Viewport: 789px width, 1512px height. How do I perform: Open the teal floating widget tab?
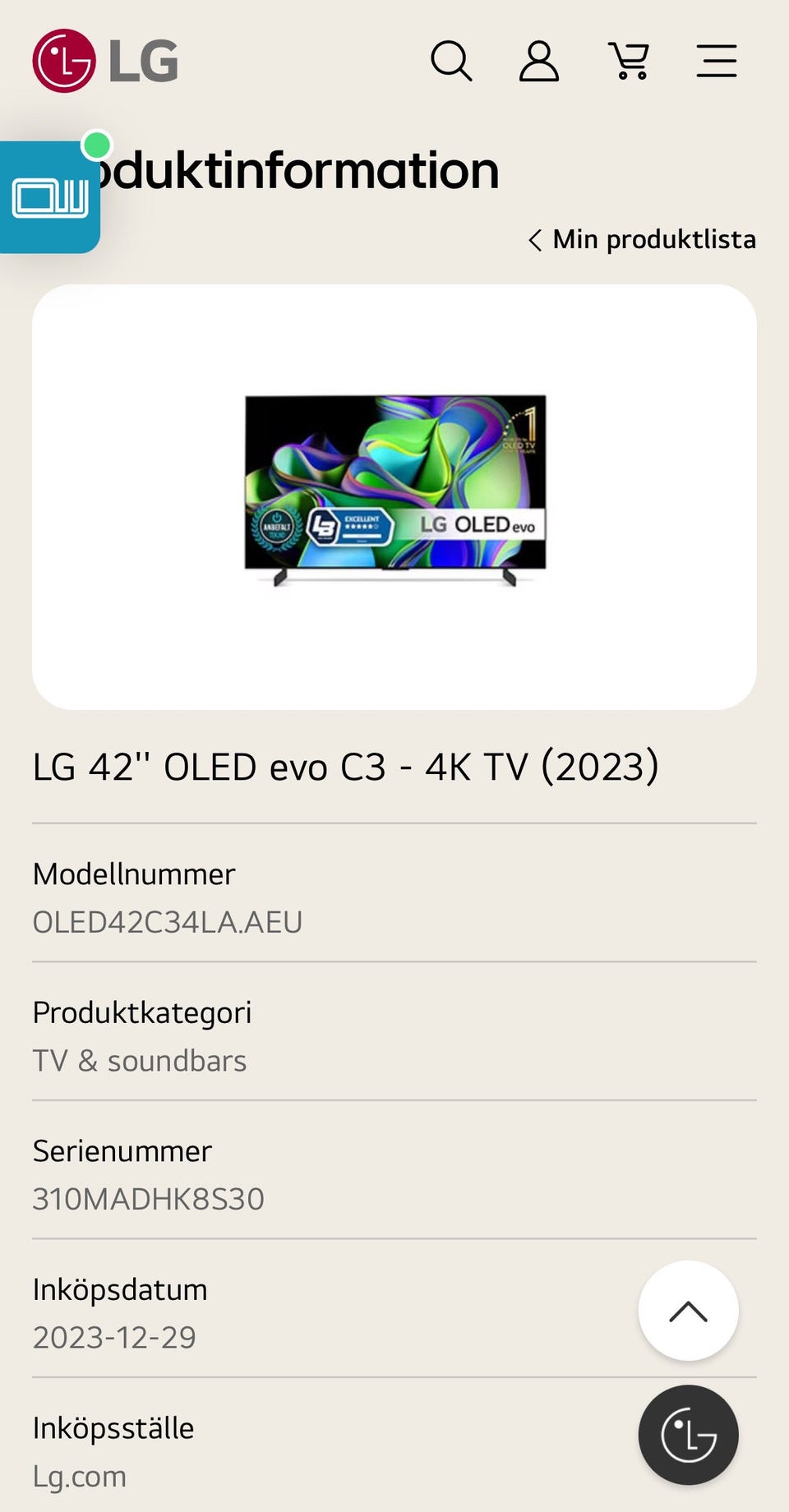point(49,197)
